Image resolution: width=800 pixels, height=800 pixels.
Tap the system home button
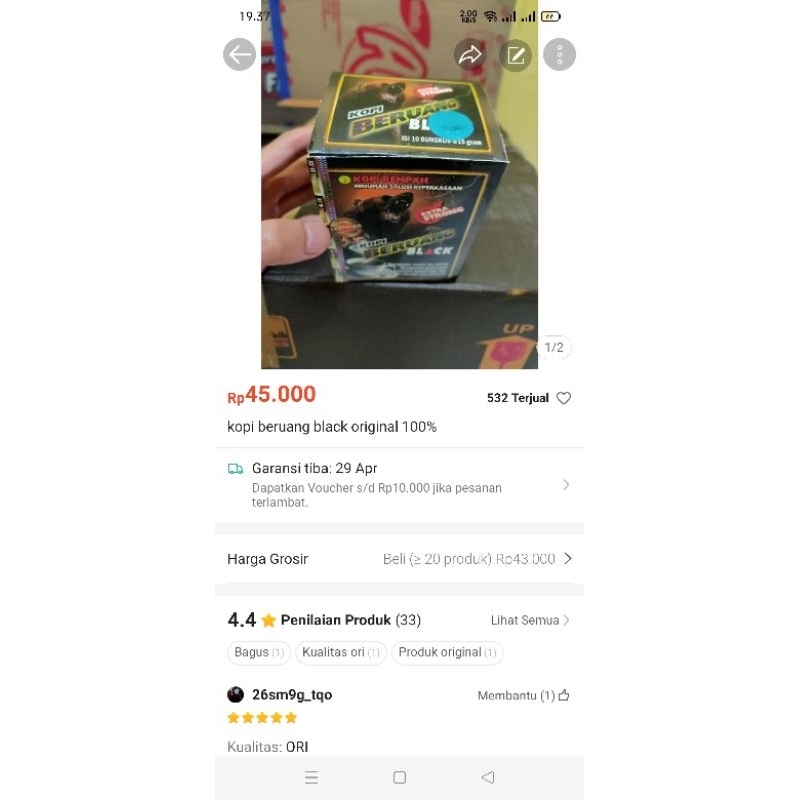pos(400,777)
